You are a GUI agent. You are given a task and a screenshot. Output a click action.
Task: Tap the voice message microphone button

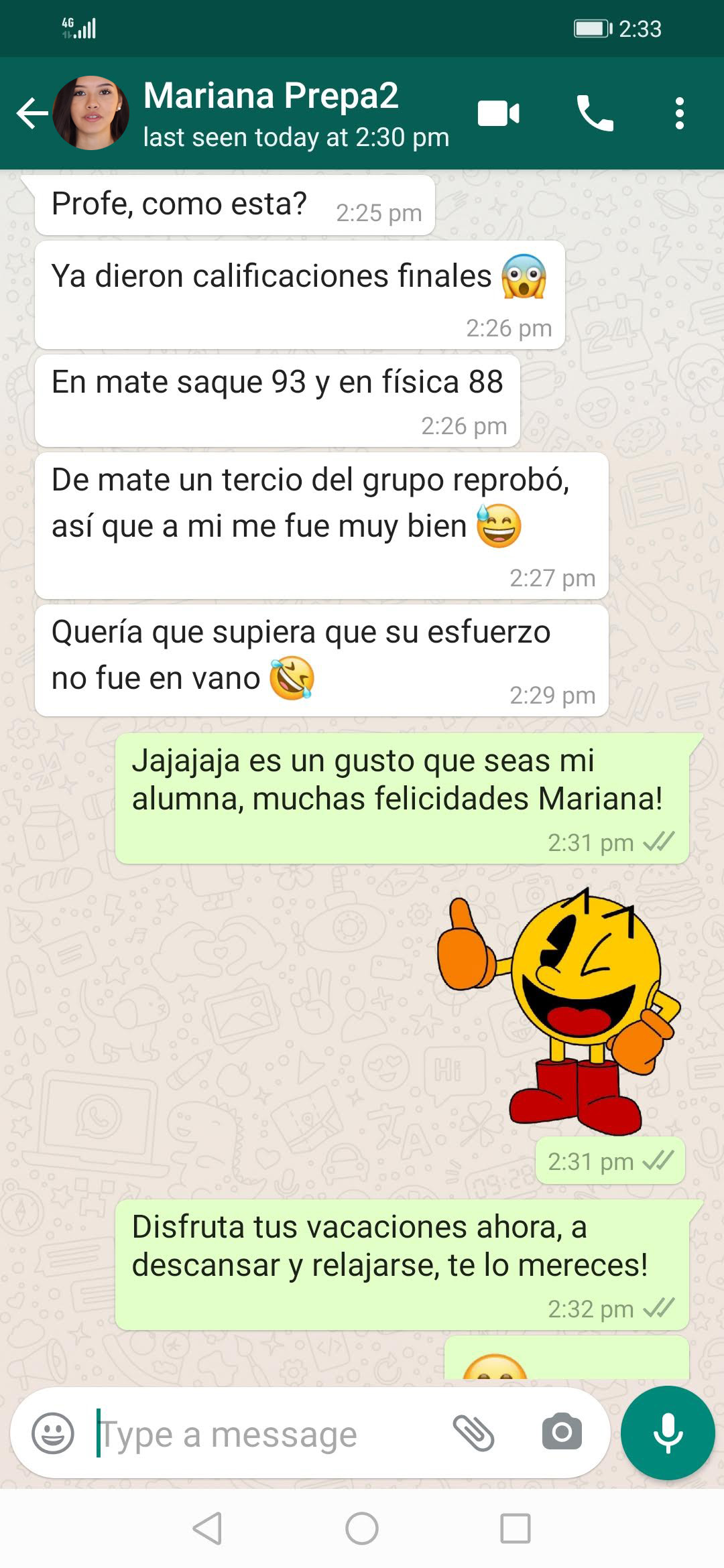click(668, 1433)
